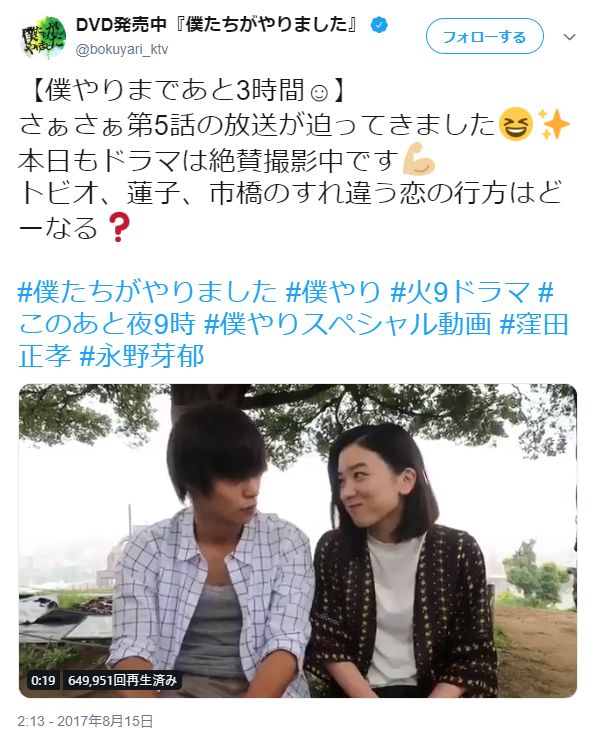
Task: Tap the フォローする follow button
Action: 483,37
